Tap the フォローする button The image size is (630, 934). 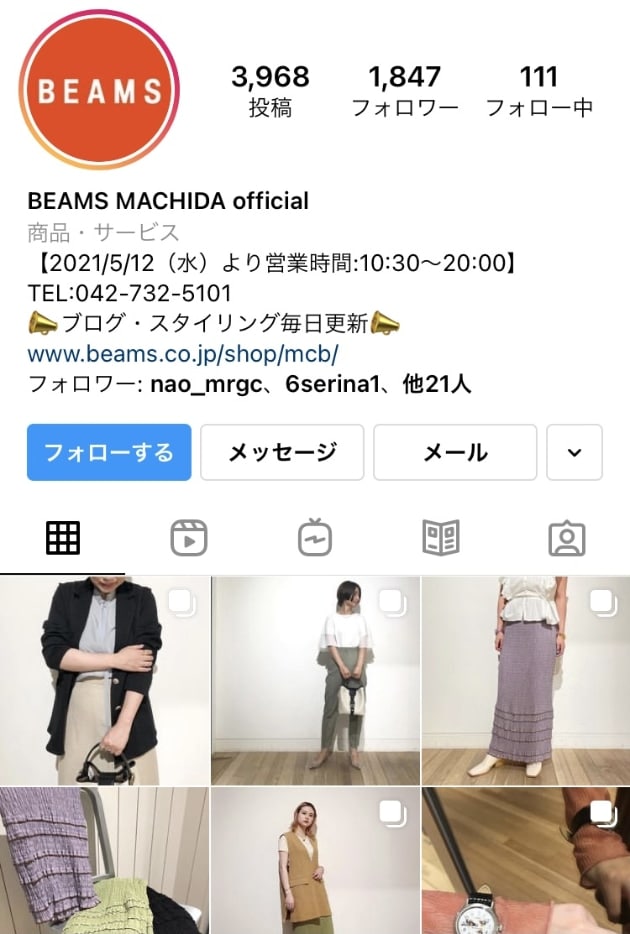tap(109, 452)
